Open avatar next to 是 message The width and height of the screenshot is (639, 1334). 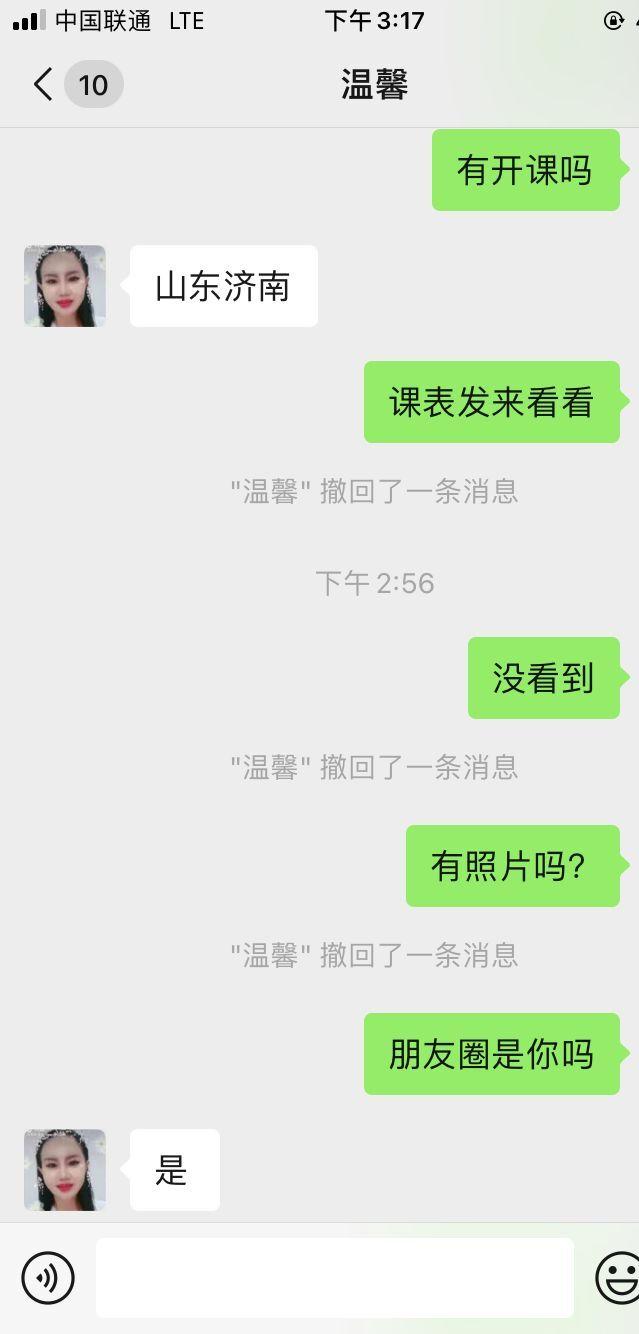pos(65,1170)
